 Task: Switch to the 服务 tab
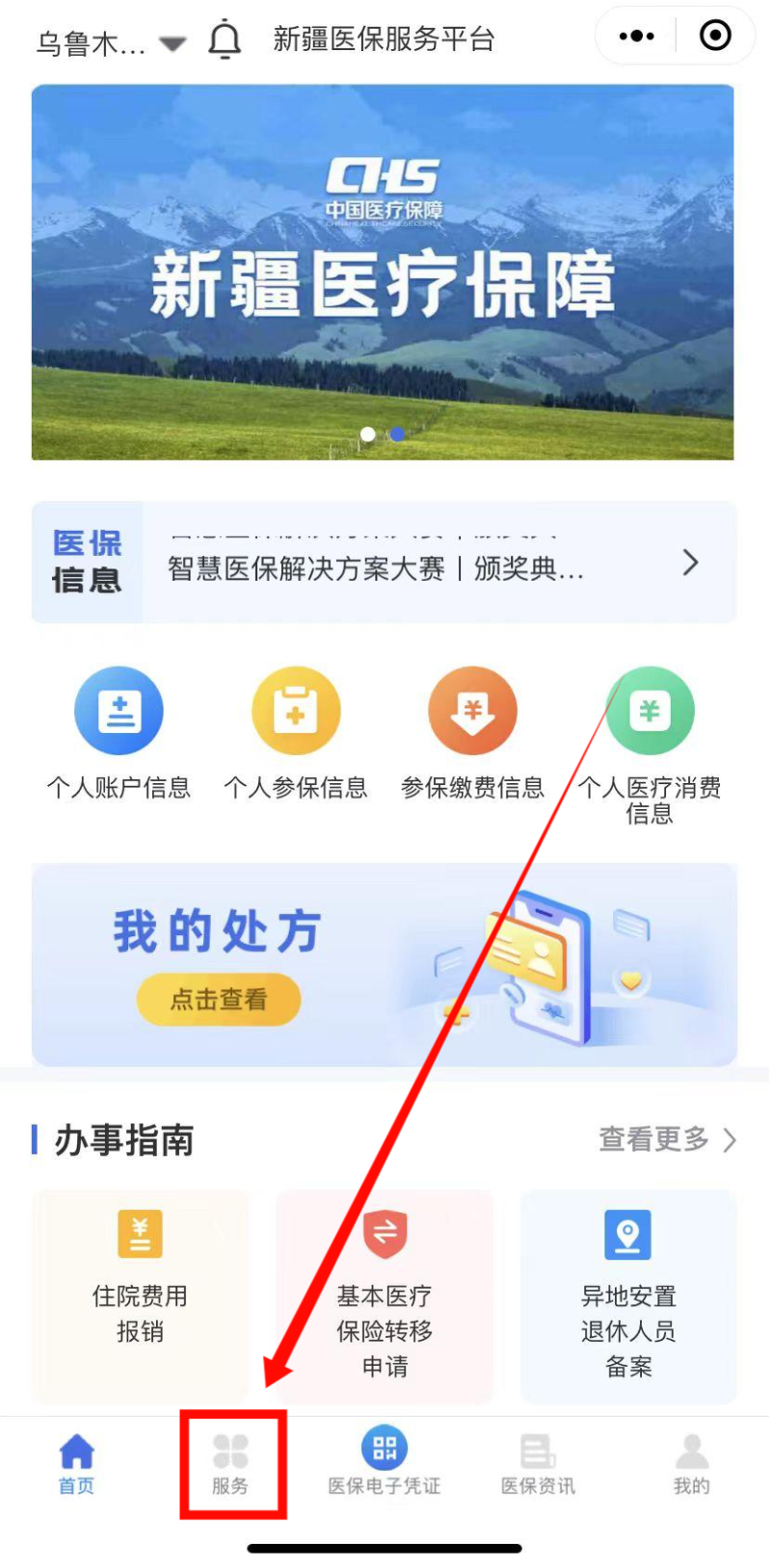click(230, 1464)
